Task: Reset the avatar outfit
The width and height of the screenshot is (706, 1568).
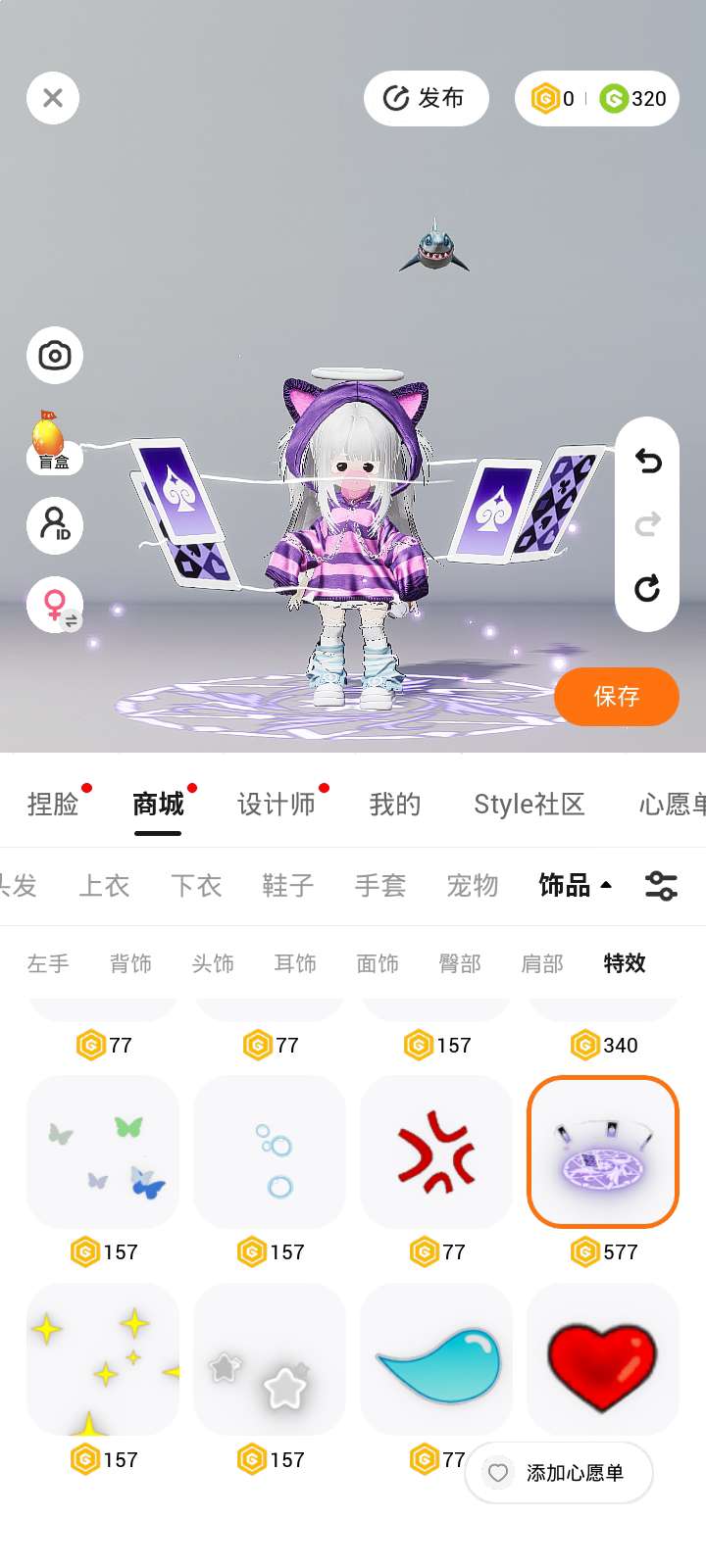Action: (x=647, y=588)
